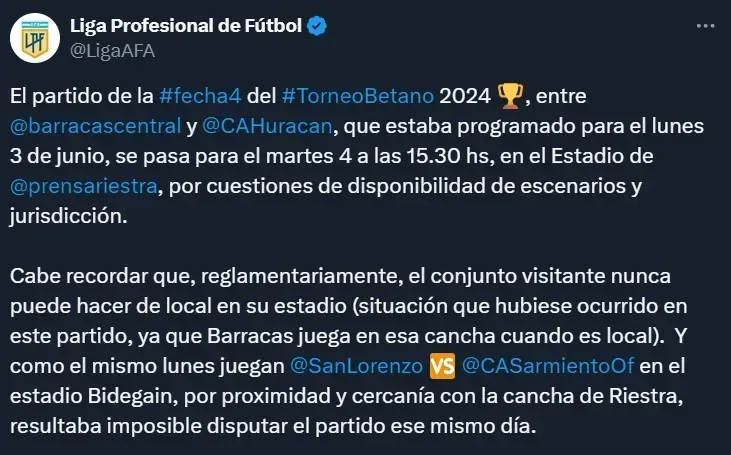Open Liga Profesional de Fútbol profile avatar

[35, 38]
